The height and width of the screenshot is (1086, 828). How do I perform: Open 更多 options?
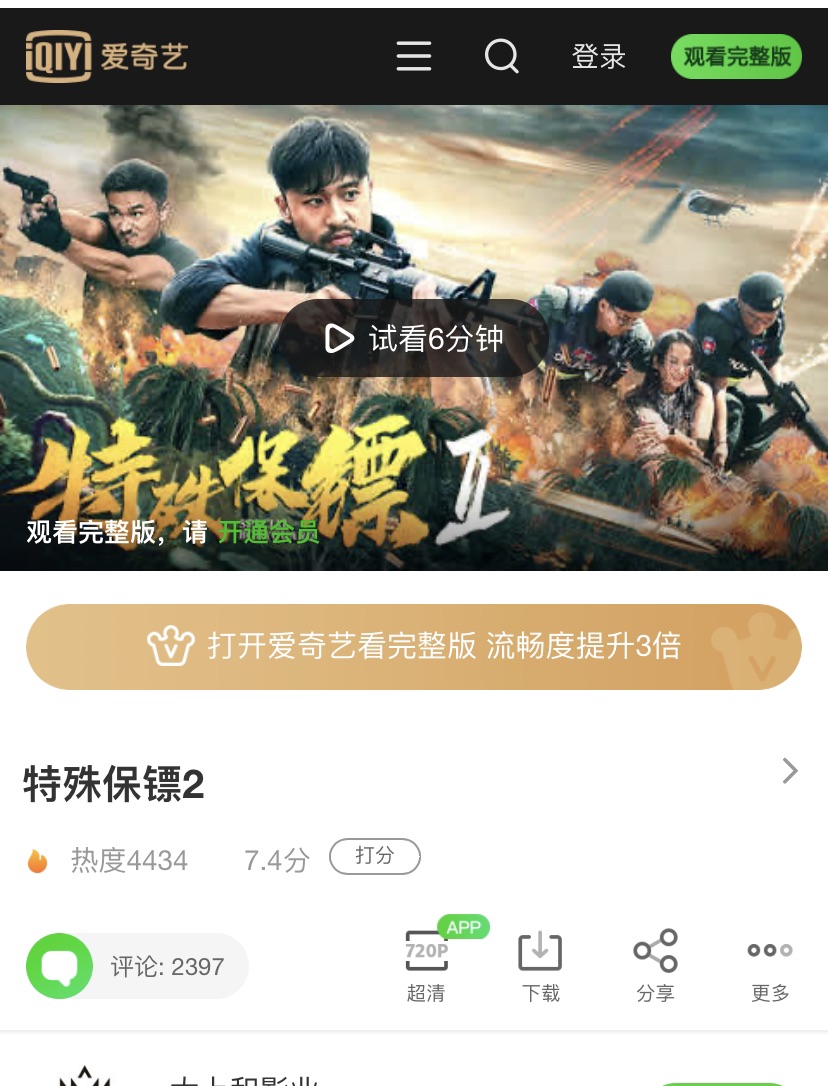coord(770,962)
